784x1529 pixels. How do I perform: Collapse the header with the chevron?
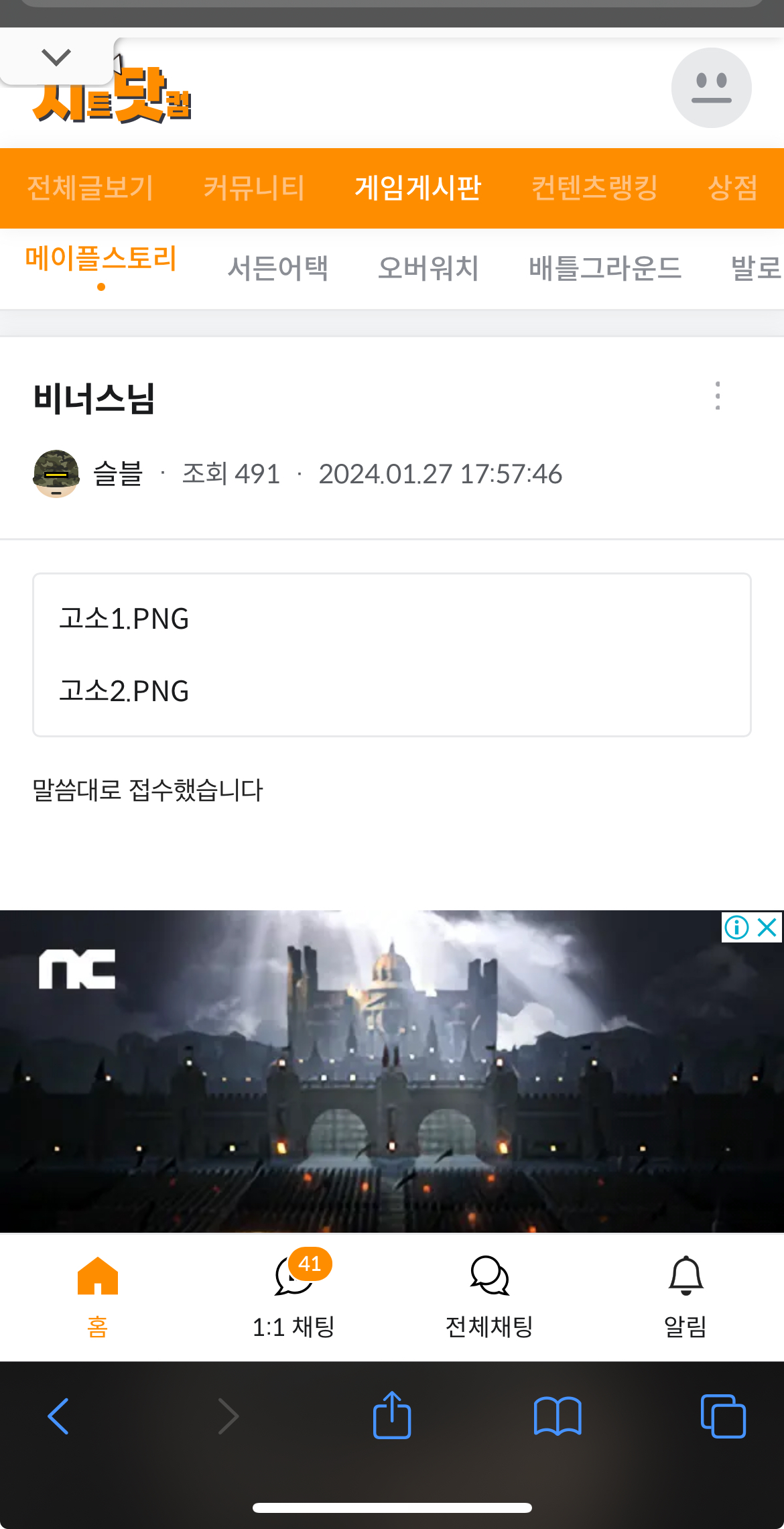point(56,58)
